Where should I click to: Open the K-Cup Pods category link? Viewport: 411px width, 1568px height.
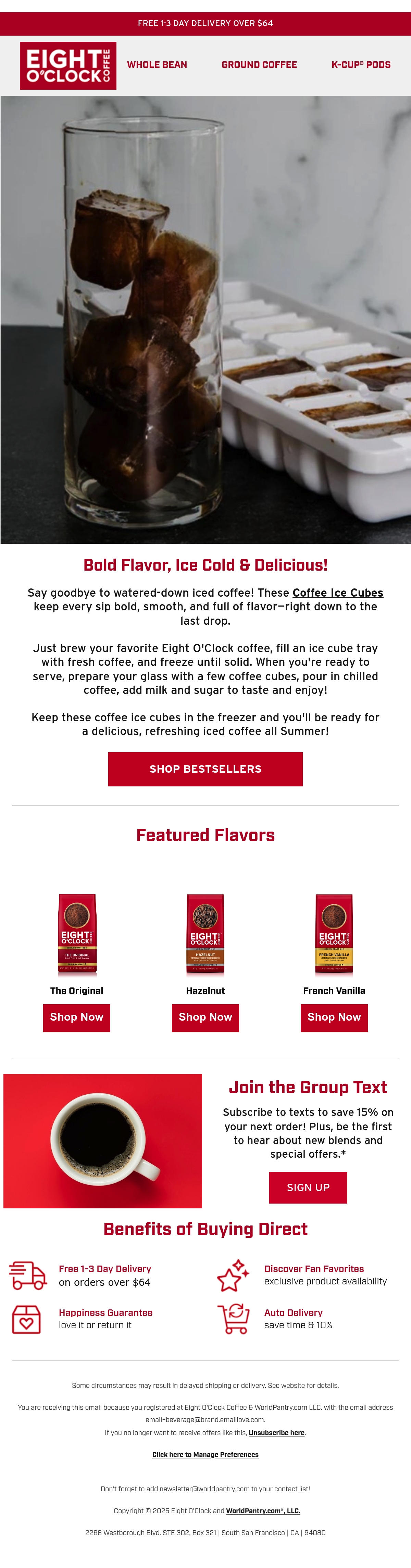point(361,64)
